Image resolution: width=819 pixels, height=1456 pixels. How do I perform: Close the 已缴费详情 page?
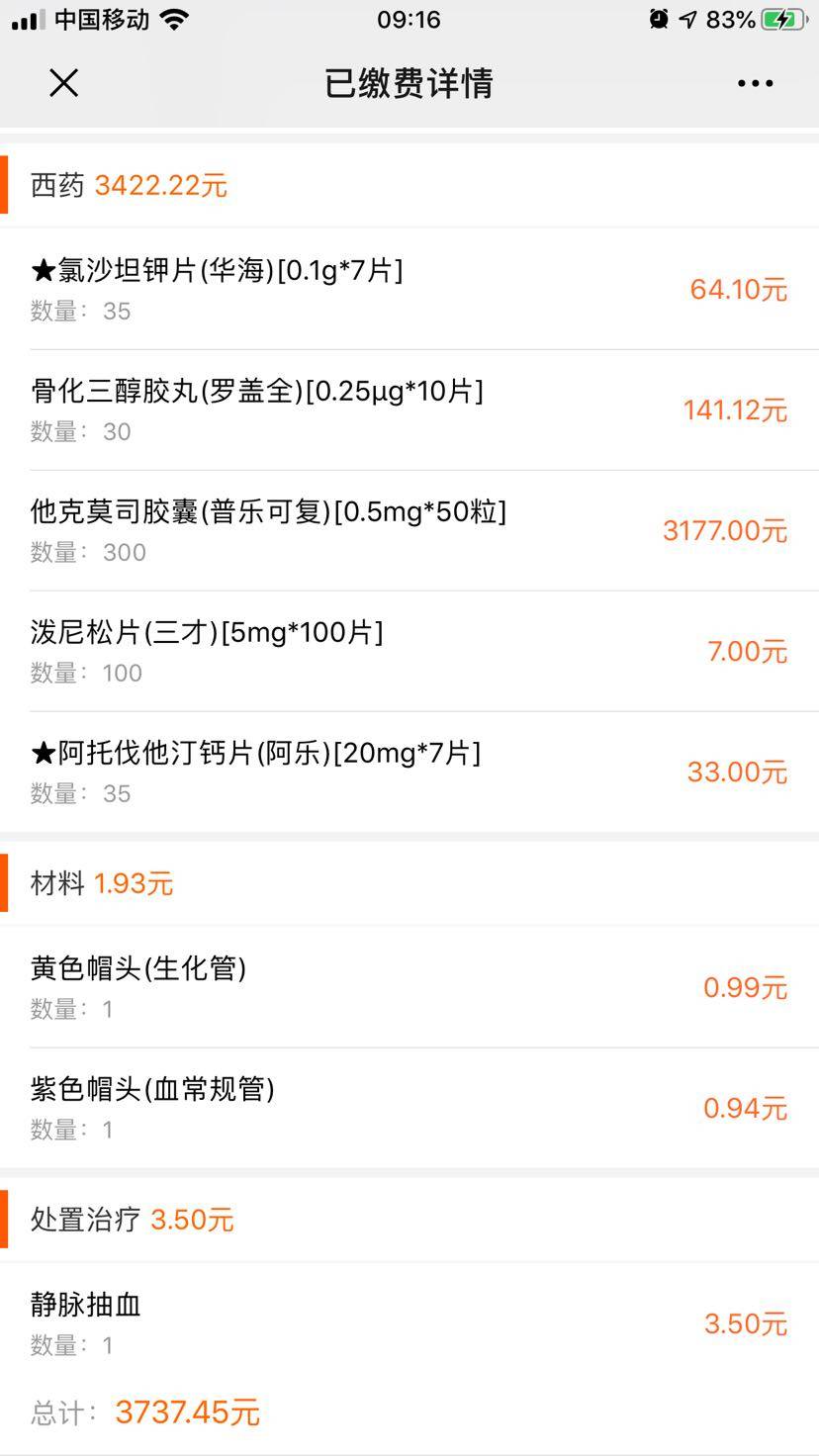[x=63, y=83]
